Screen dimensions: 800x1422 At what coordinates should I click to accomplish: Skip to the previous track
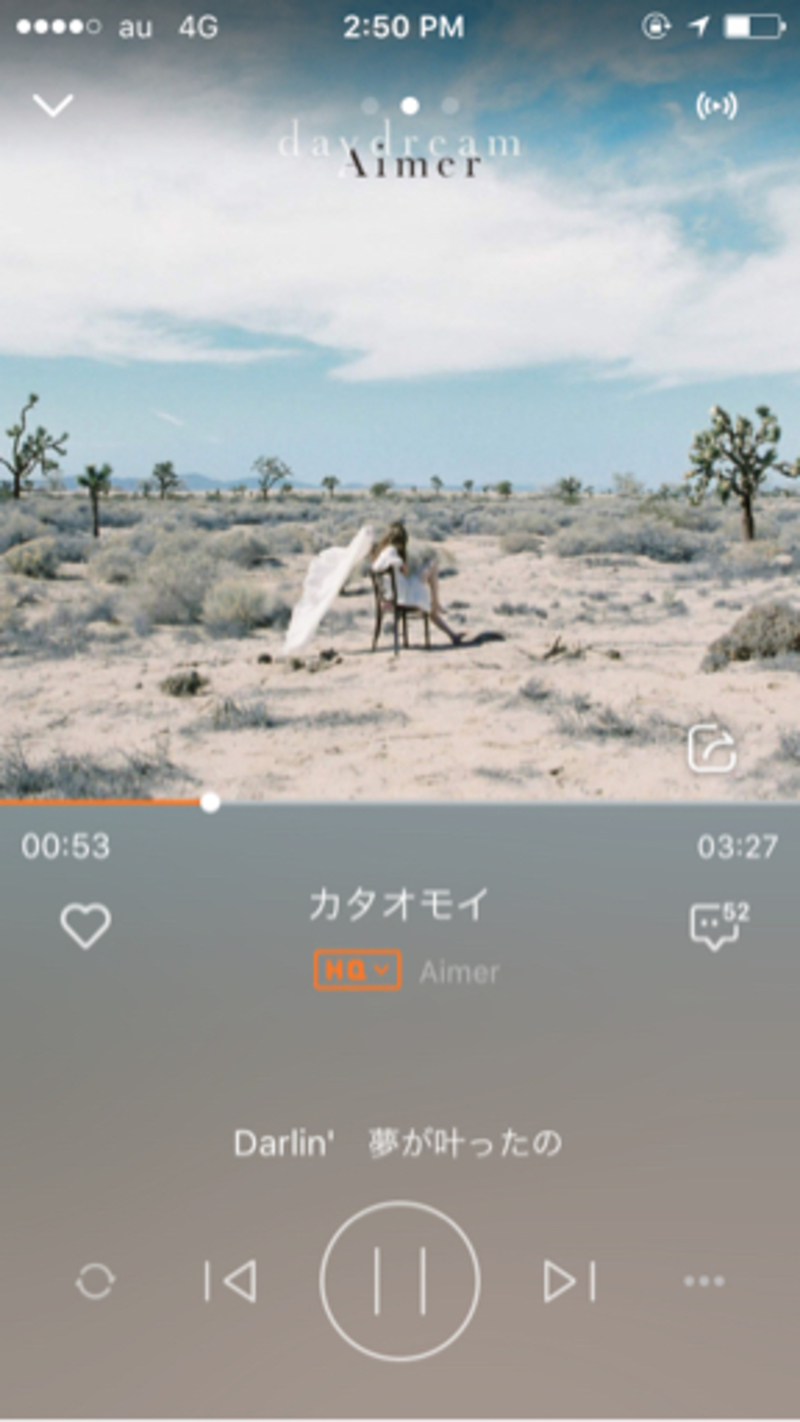[x=231, y=1281]
